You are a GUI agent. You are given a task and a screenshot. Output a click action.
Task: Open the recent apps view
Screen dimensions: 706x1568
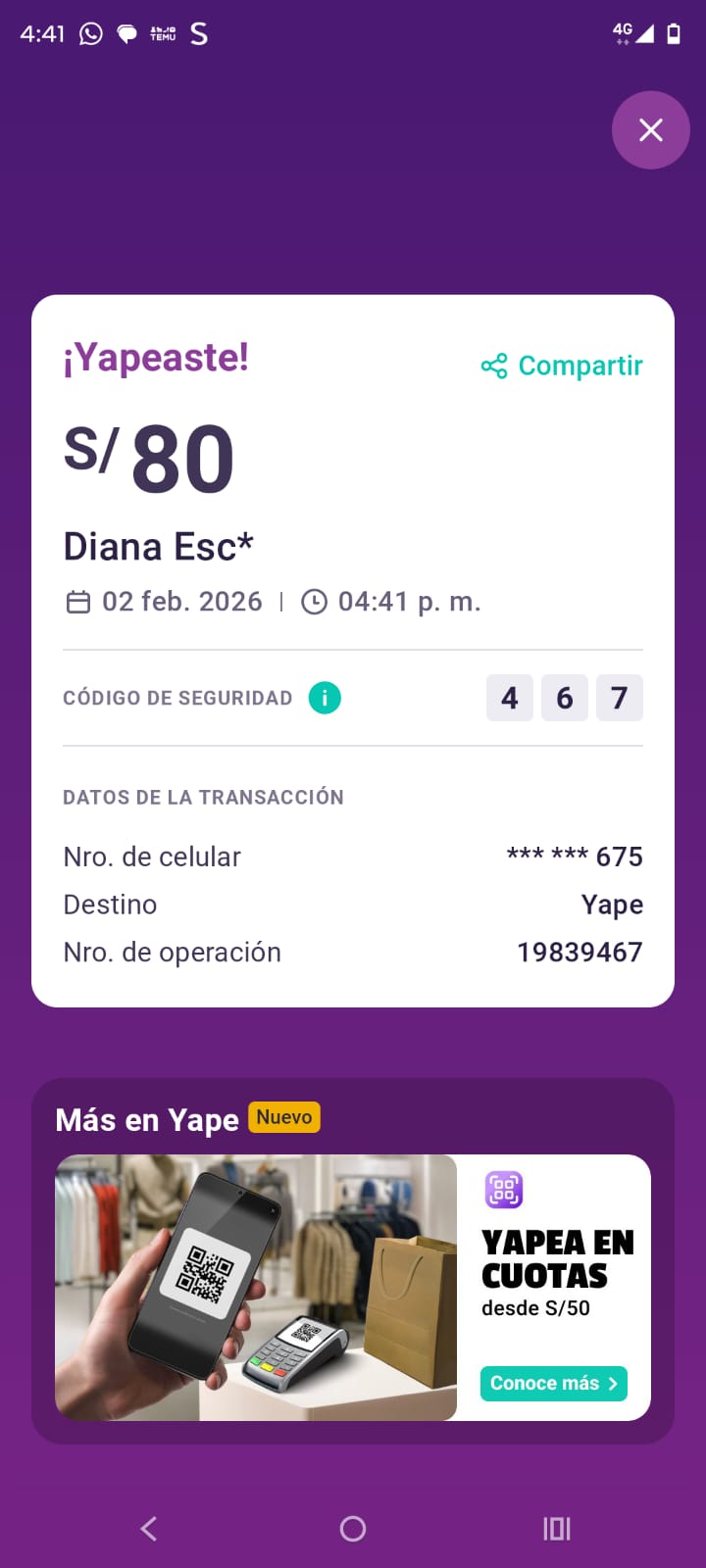click(556, 1528)
